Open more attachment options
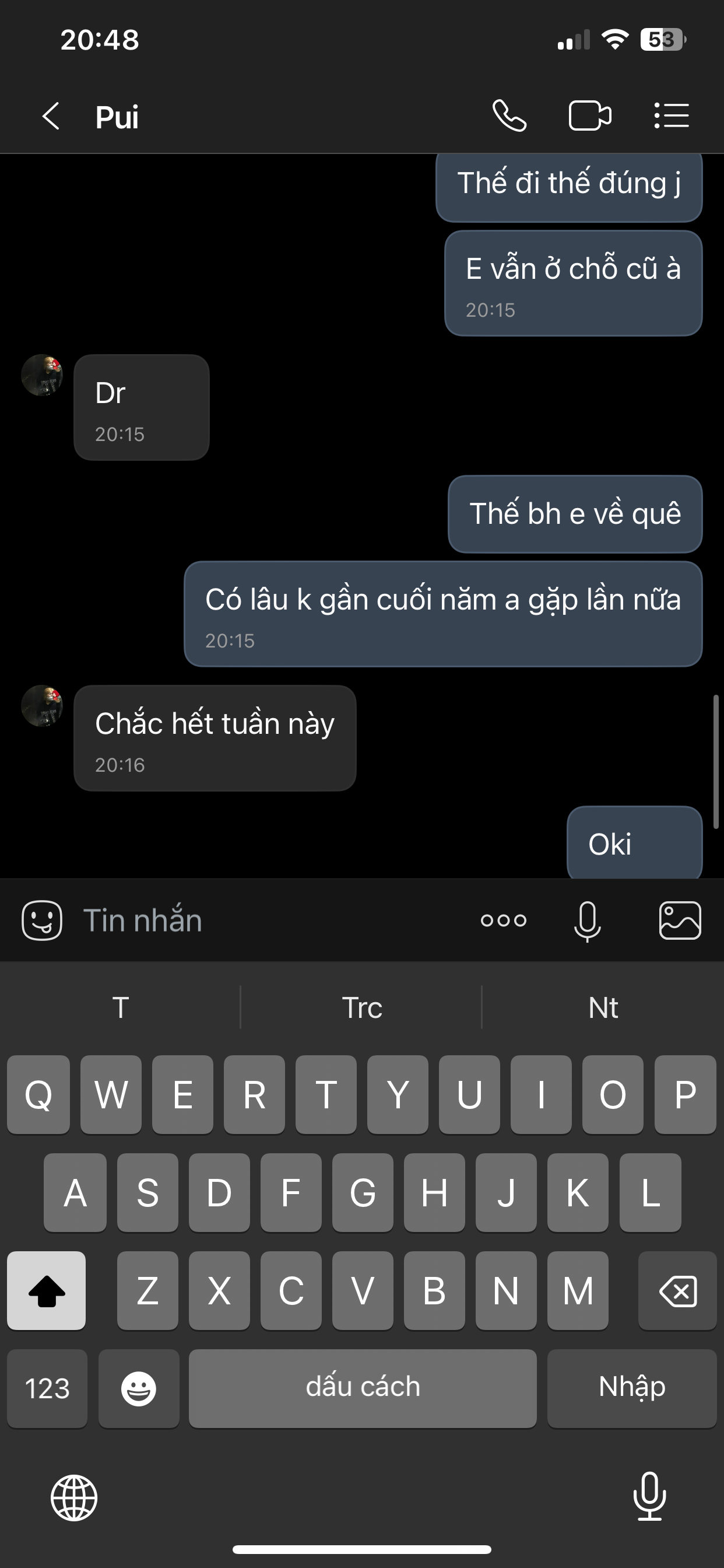Image resolution: width=724 pixels, height=1568 pixels. 503,920
